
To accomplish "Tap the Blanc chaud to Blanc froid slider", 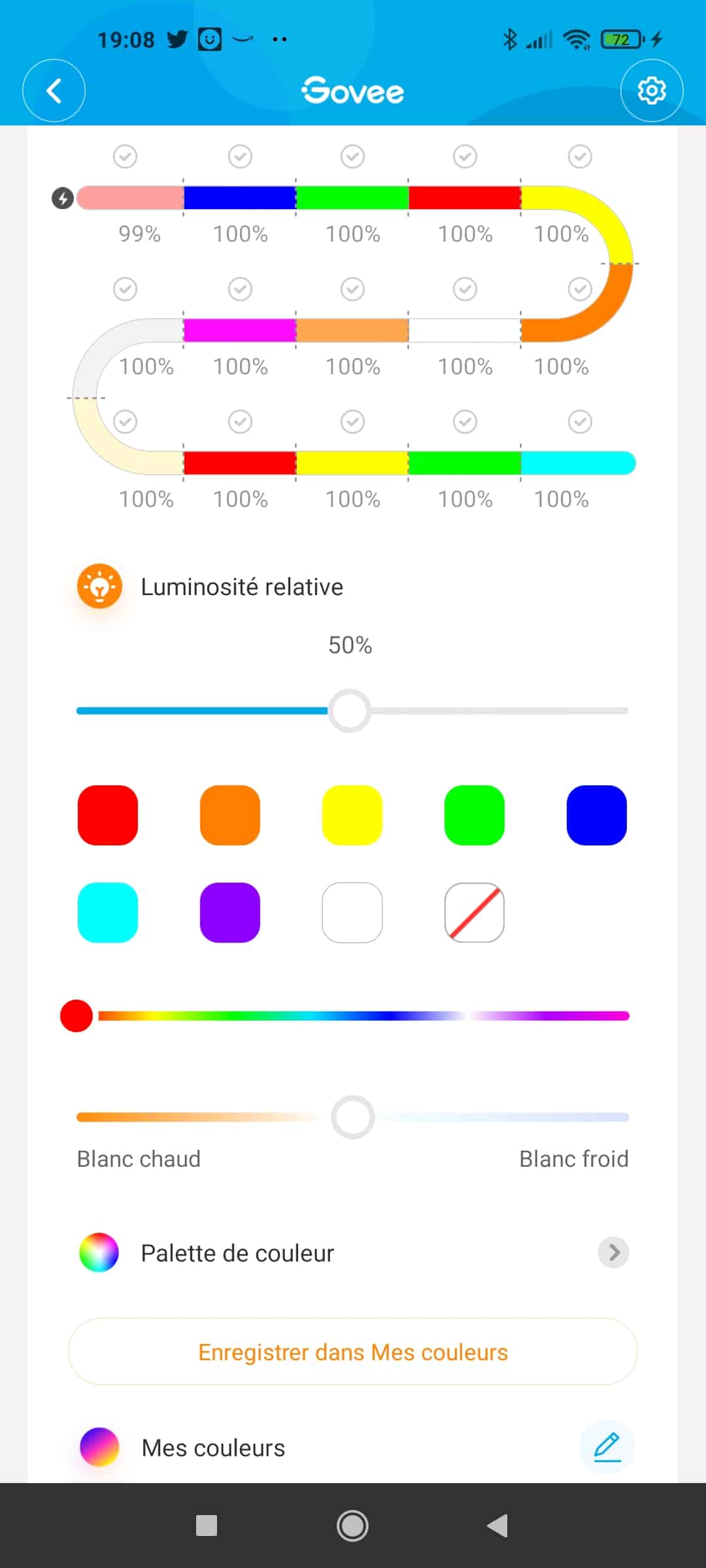I will click(353, 1117).
